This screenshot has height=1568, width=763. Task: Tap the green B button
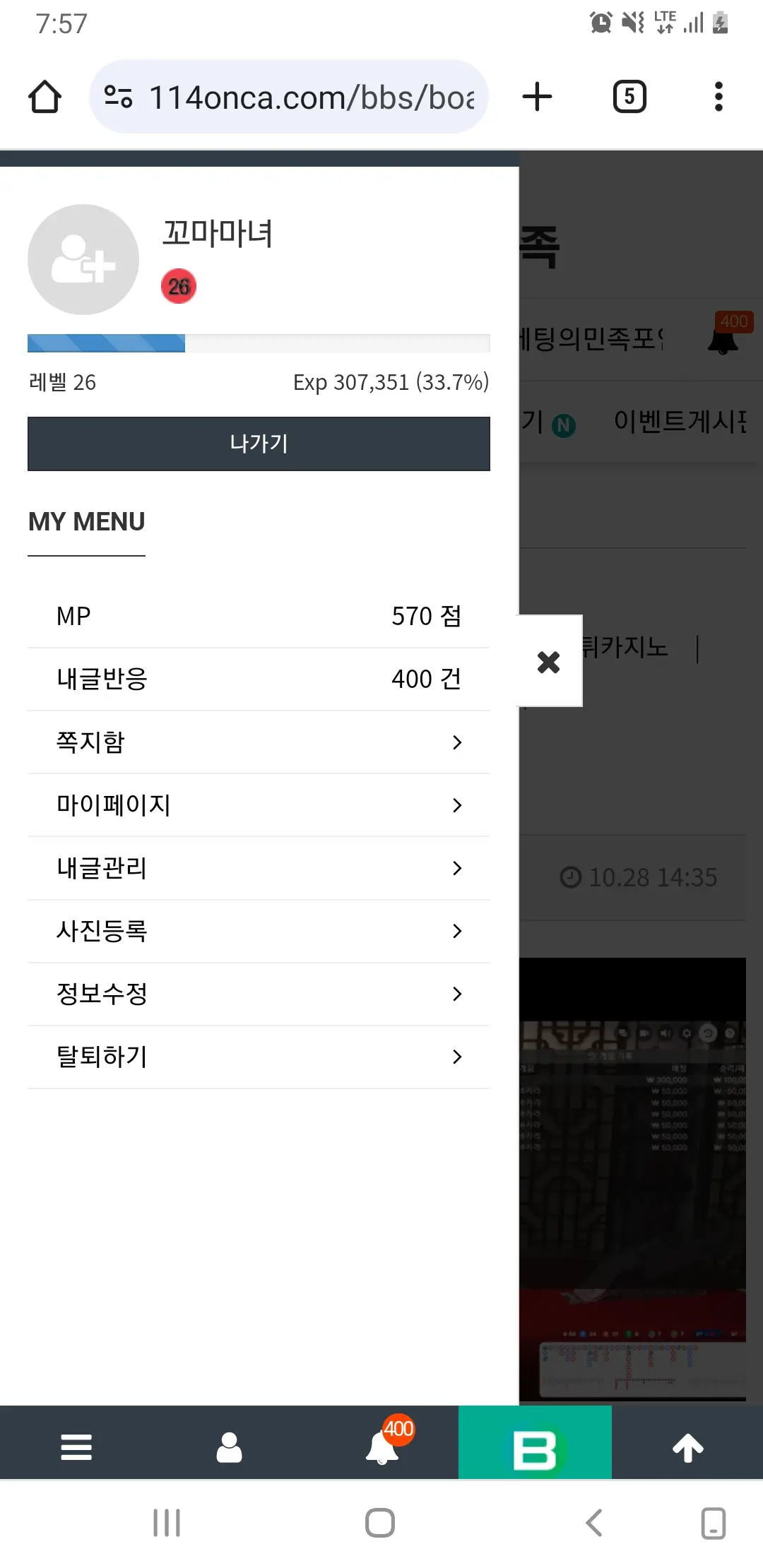tap(535, 1443)
